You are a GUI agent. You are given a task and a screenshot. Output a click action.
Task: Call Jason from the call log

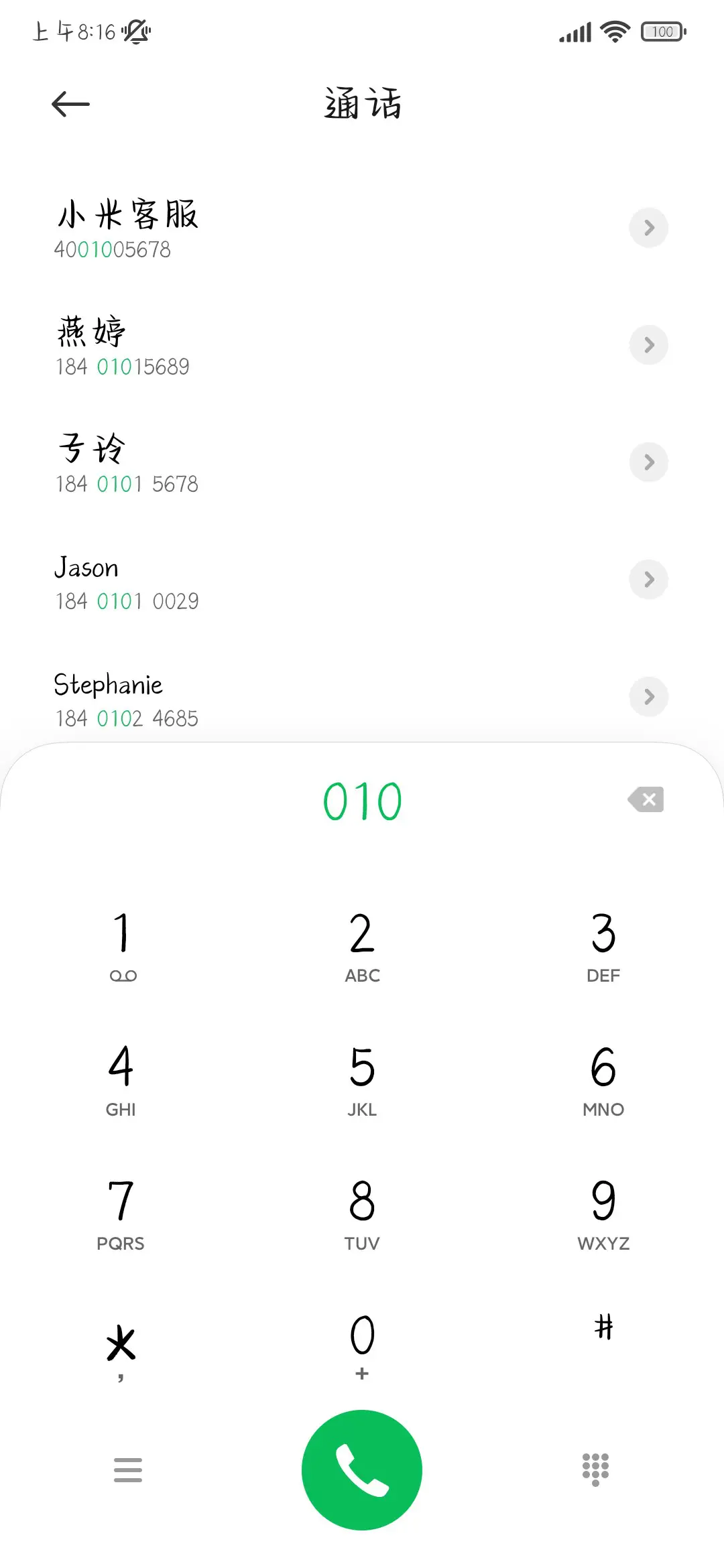pyautogui.click(x=201, y=580)
